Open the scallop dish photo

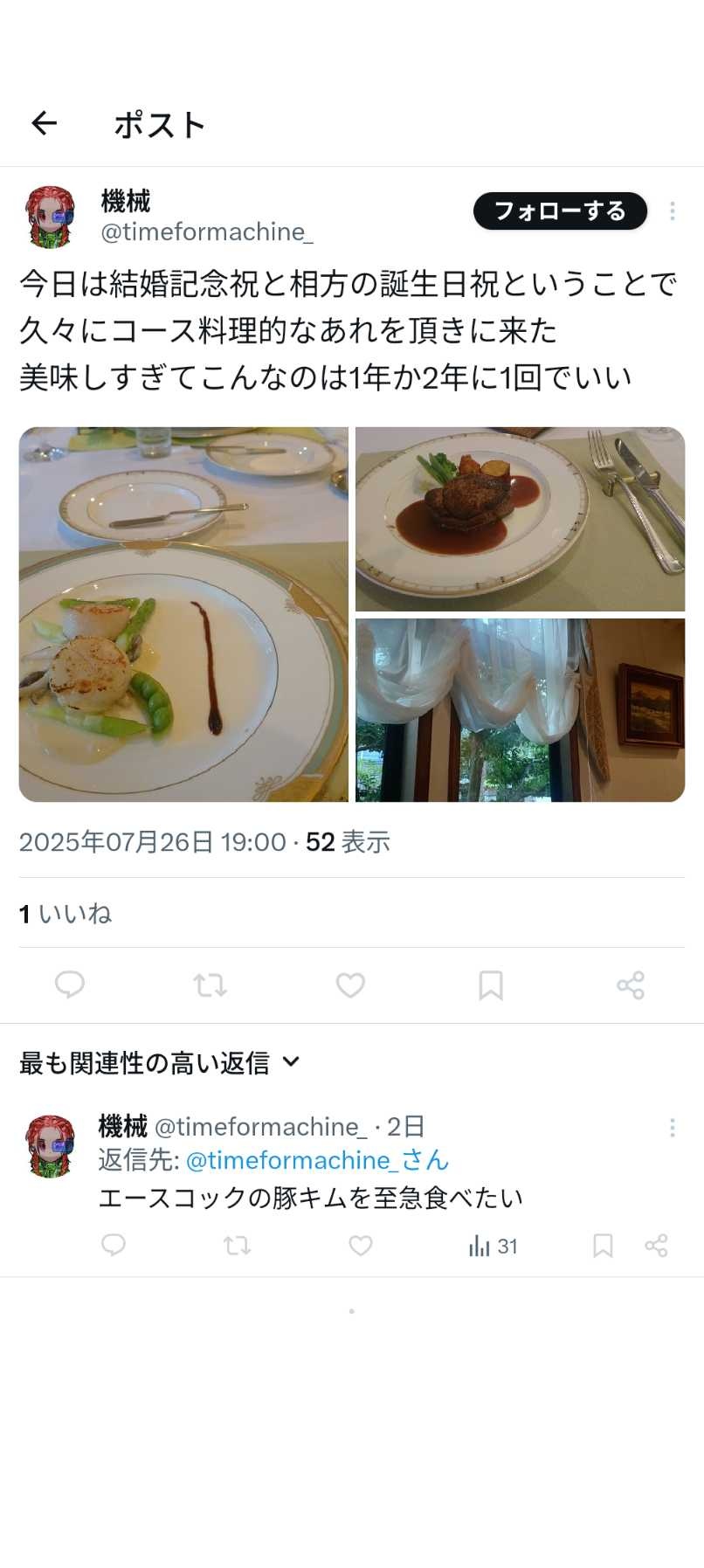[183, 614]
